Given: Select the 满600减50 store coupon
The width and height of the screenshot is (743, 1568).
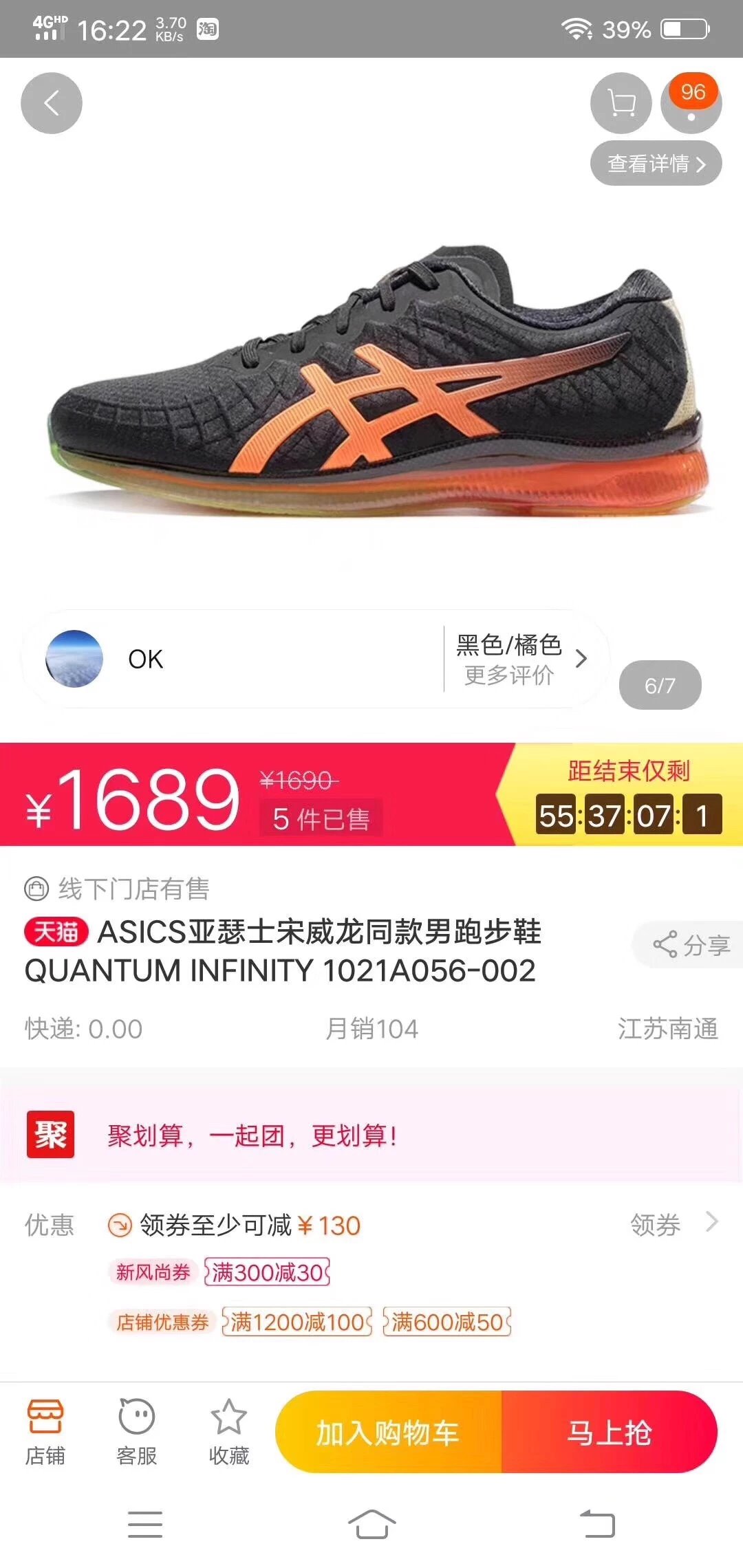Looking at the screenshot, I should pos(447,1322).
